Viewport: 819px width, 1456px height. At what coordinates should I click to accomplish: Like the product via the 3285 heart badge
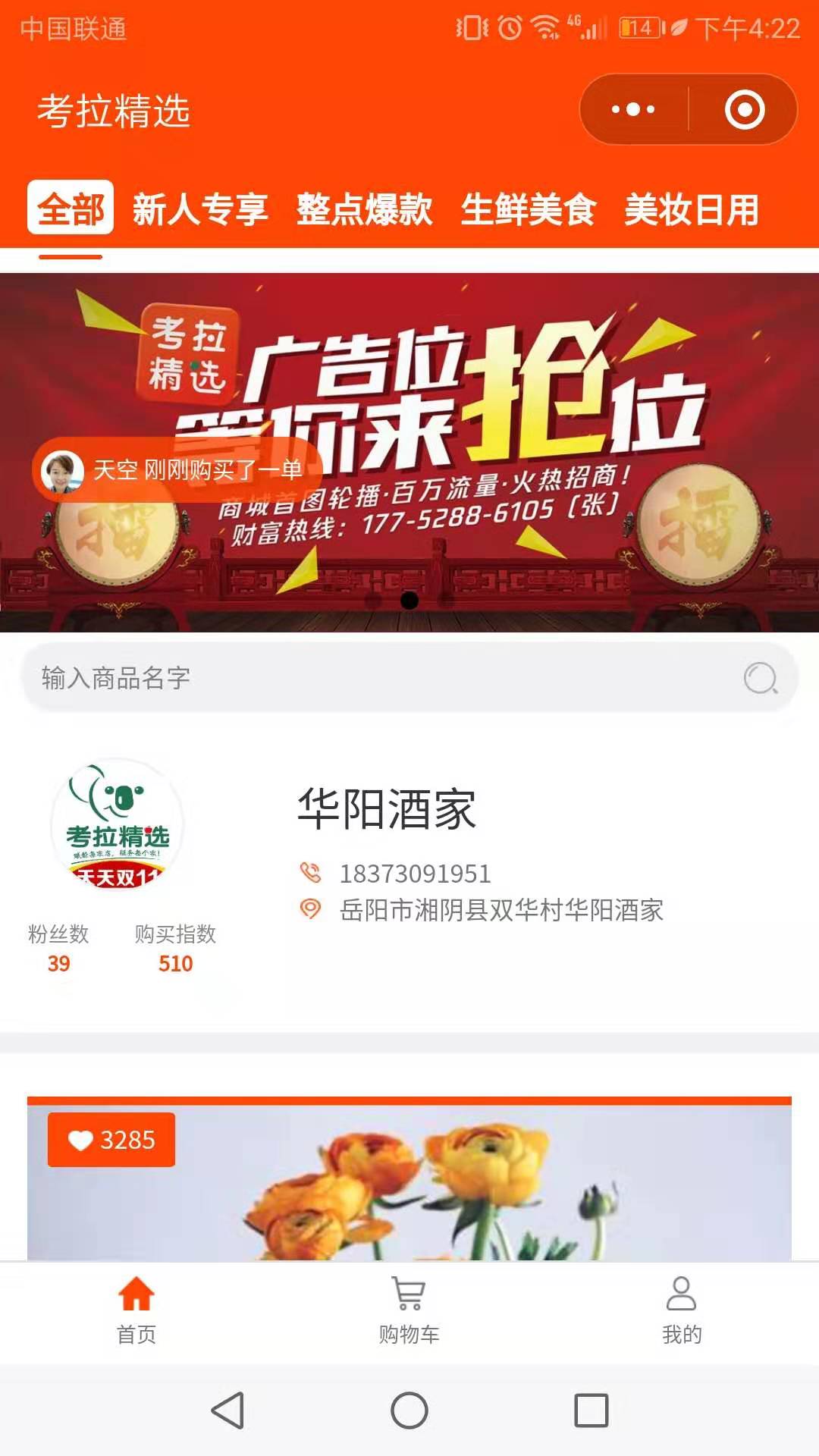(111, 1140)
